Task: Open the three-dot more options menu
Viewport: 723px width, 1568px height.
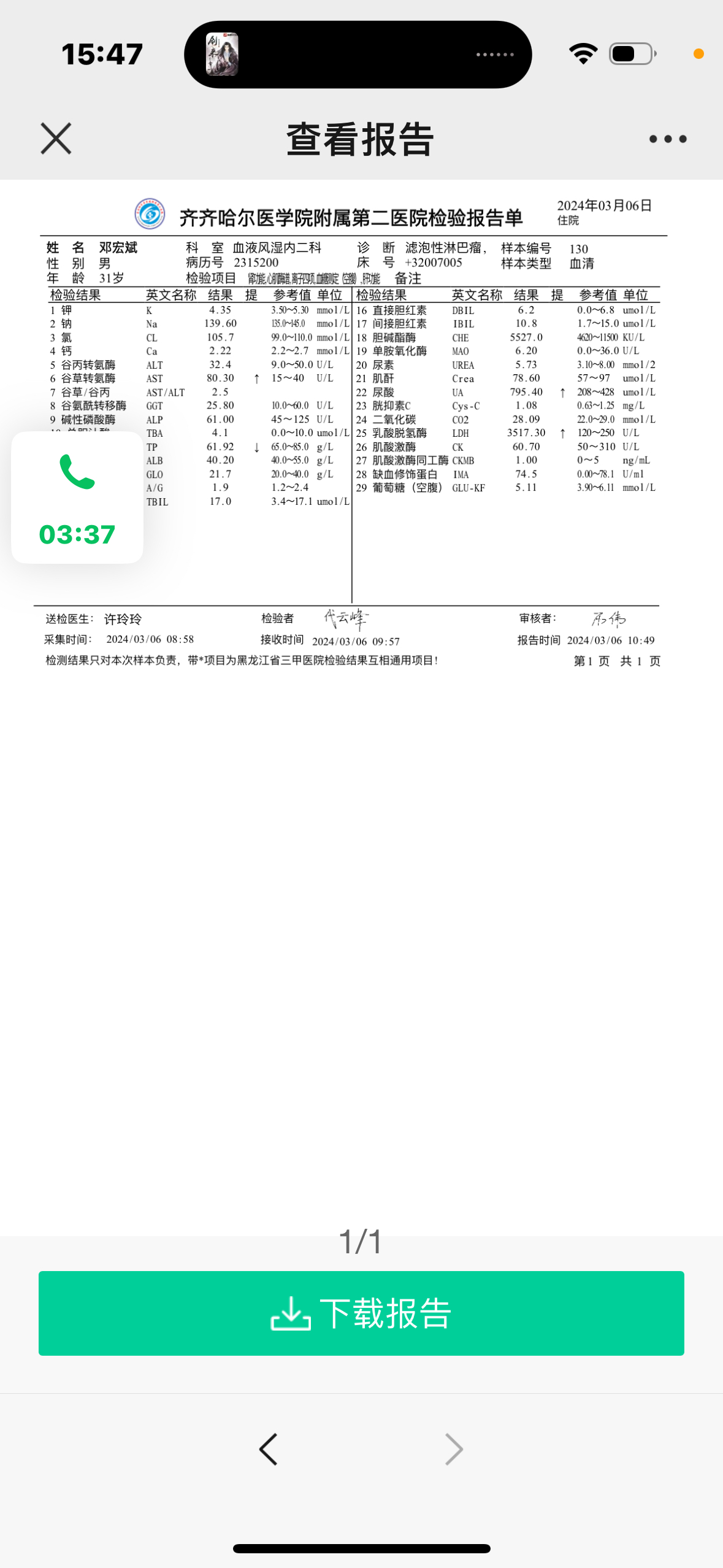Action: tap(667, 139)
